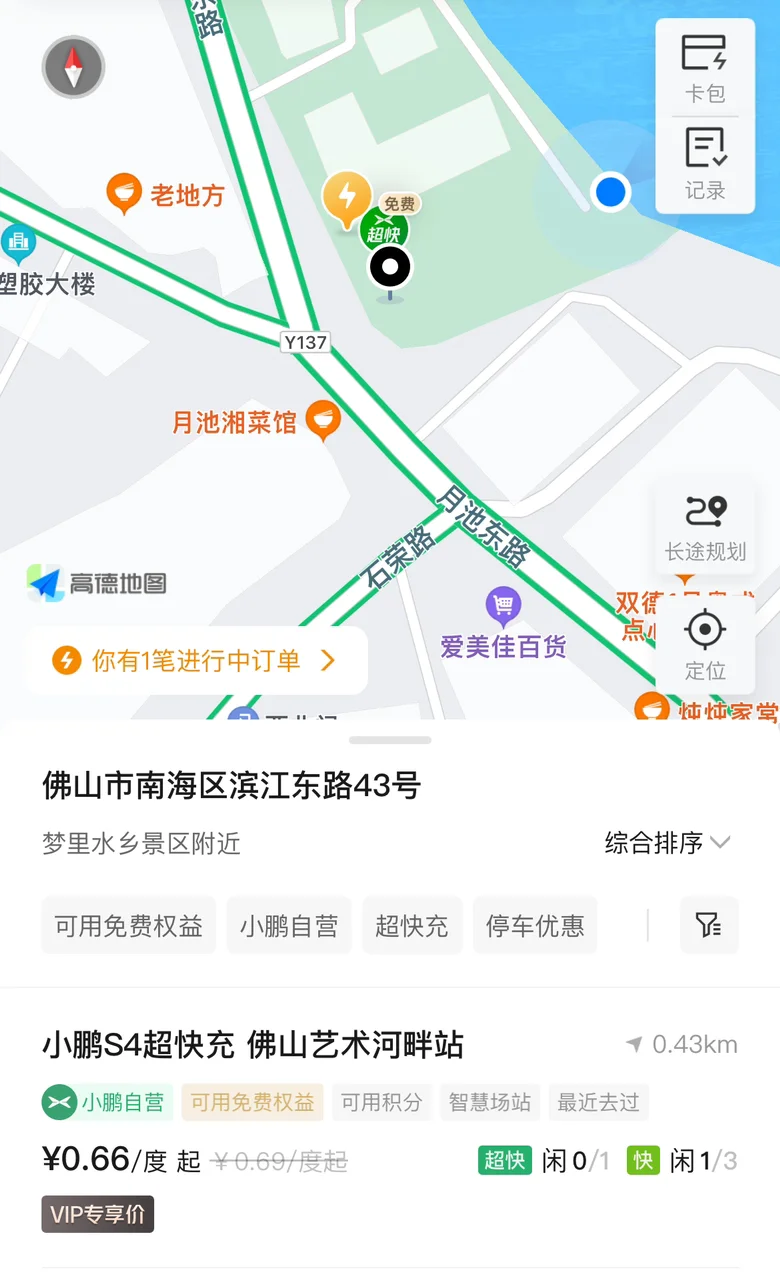Select the 可用免费权益 filter chip
This screenshot has width=780, height=1284.
pos(129,925)
